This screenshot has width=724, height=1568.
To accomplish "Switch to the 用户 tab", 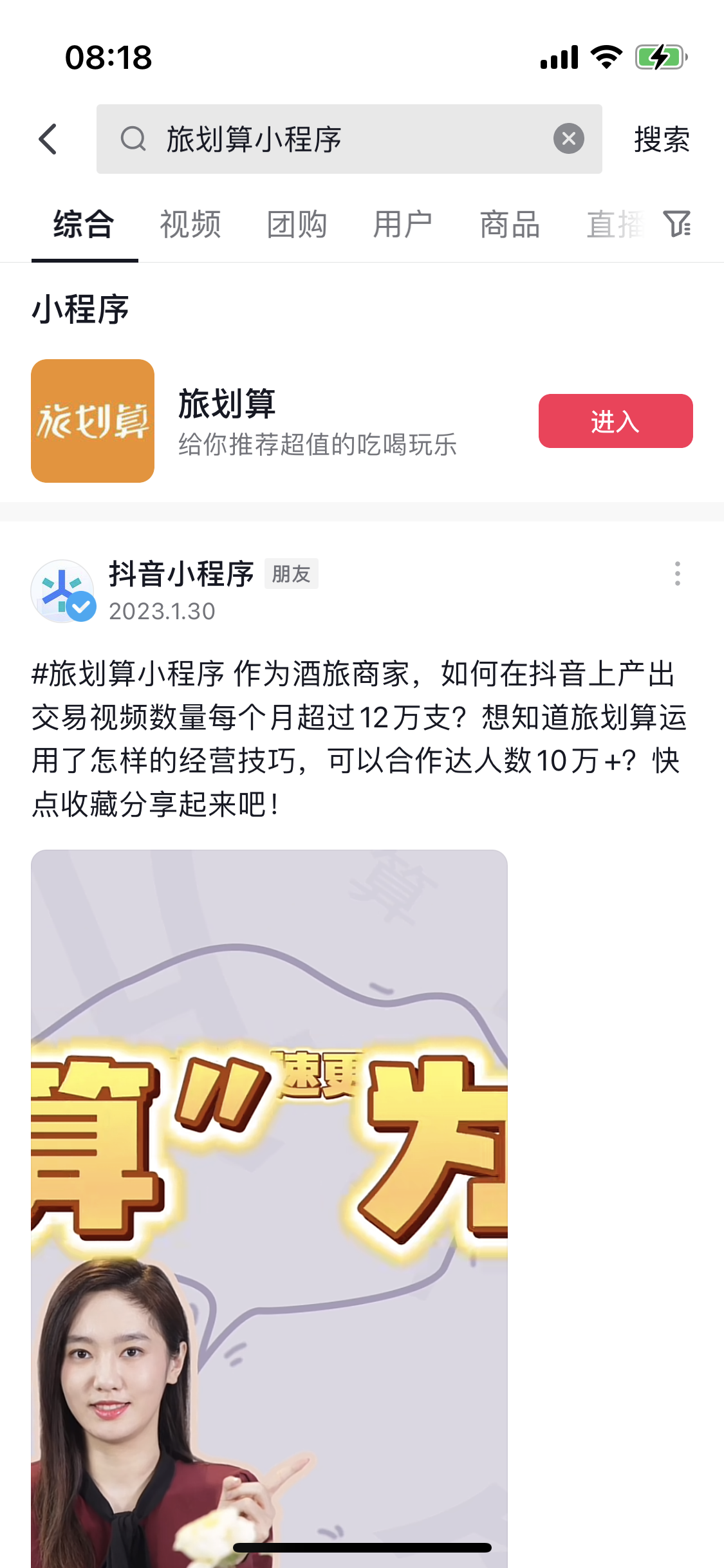I will click(x=403, y=225).
